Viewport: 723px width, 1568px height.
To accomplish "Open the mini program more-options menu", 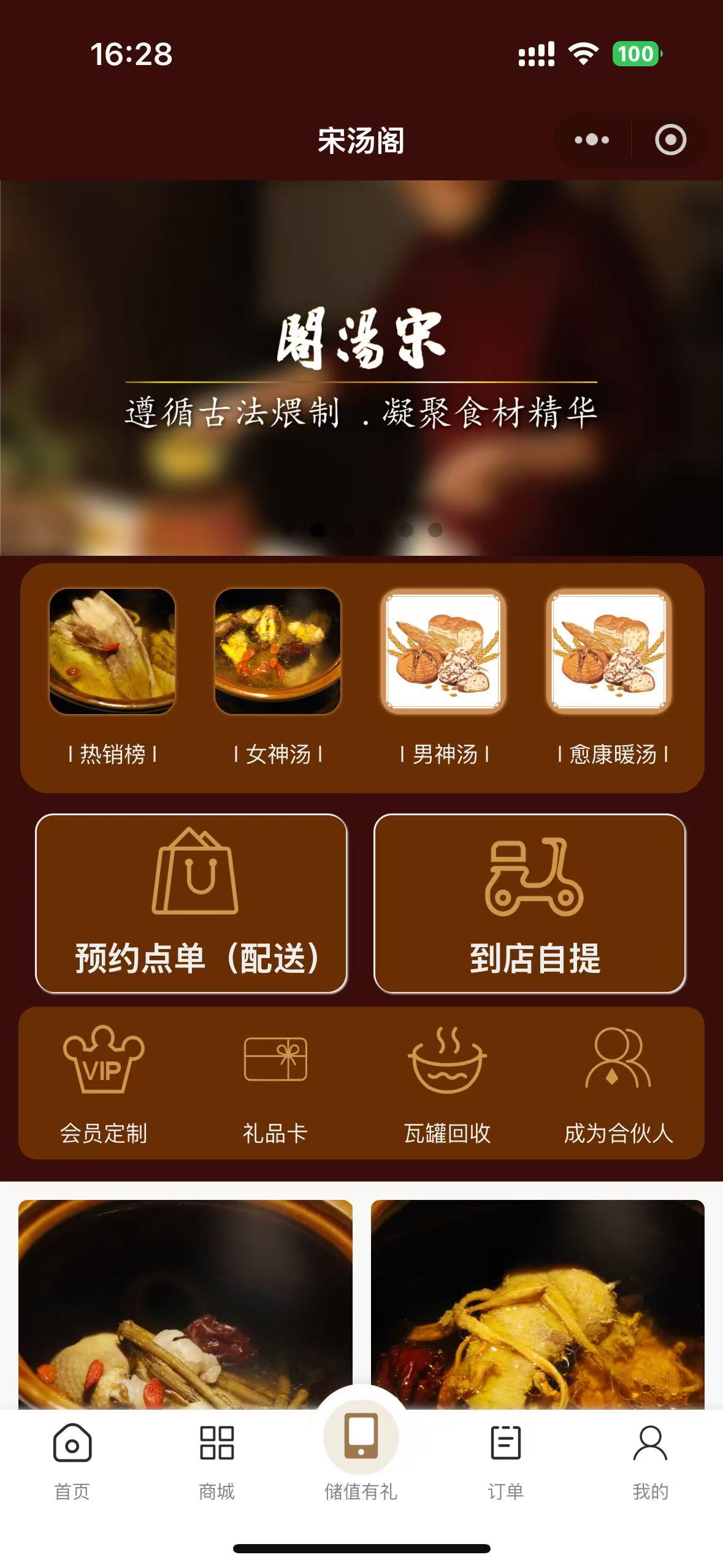I will point(592,140).
